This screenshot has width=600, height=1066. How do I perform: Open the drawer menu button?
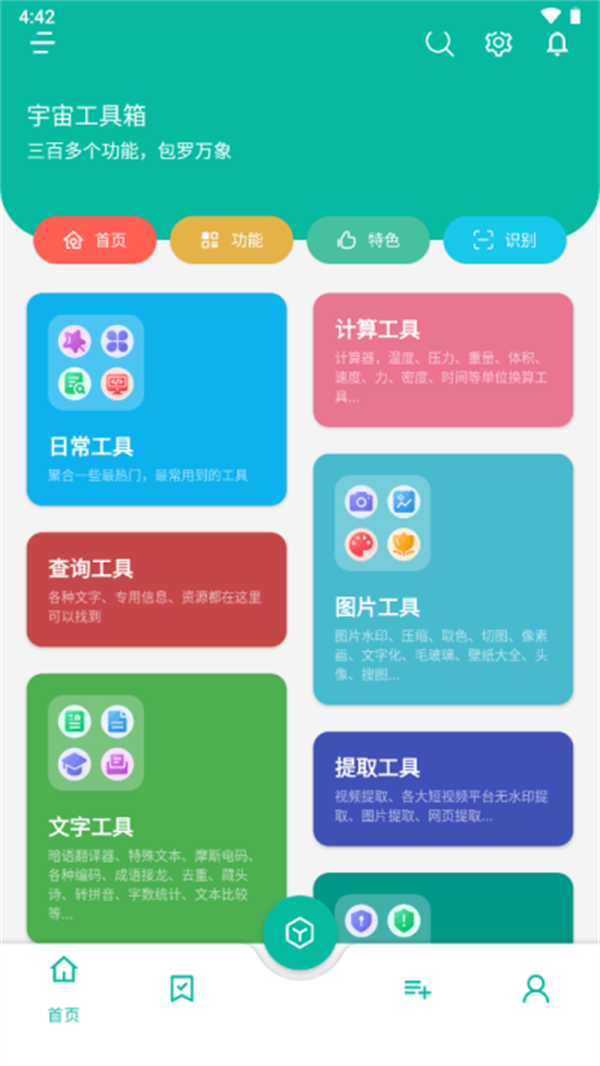pos(42,43)
